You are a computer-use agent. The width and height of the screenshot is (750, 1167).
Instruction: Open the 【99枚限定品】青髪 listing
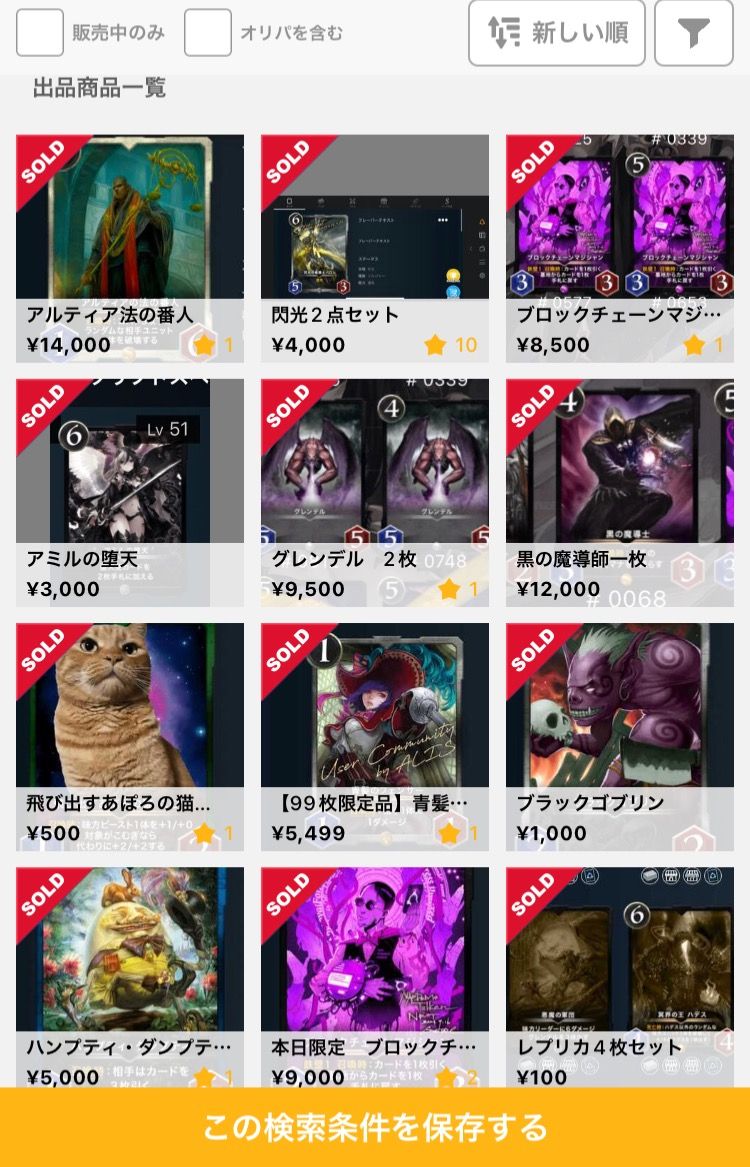click(375, 736)
